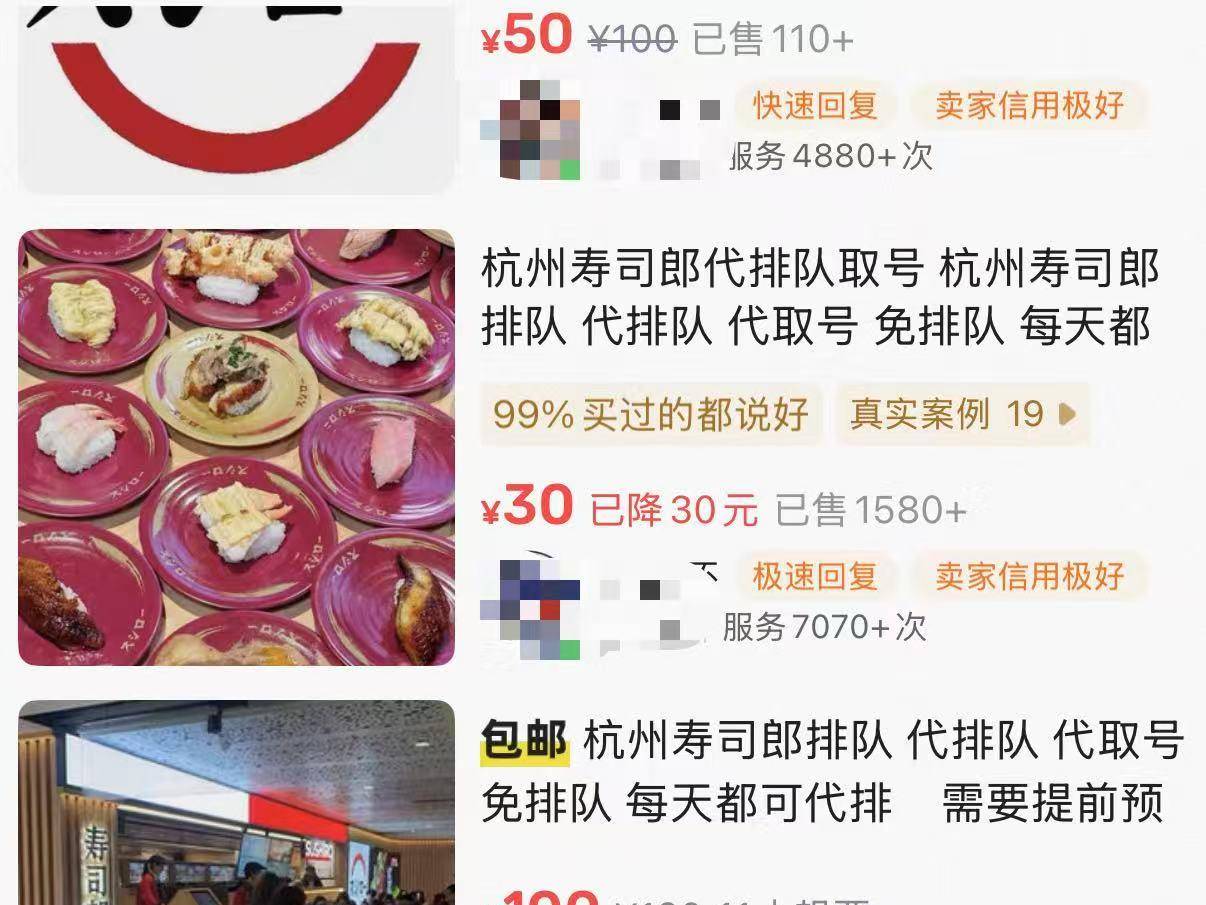Open the 杭州寿司郎代排队取号 listing priced ¥30
Viewport: 1206px width, 905px height.
click(818, 298)
